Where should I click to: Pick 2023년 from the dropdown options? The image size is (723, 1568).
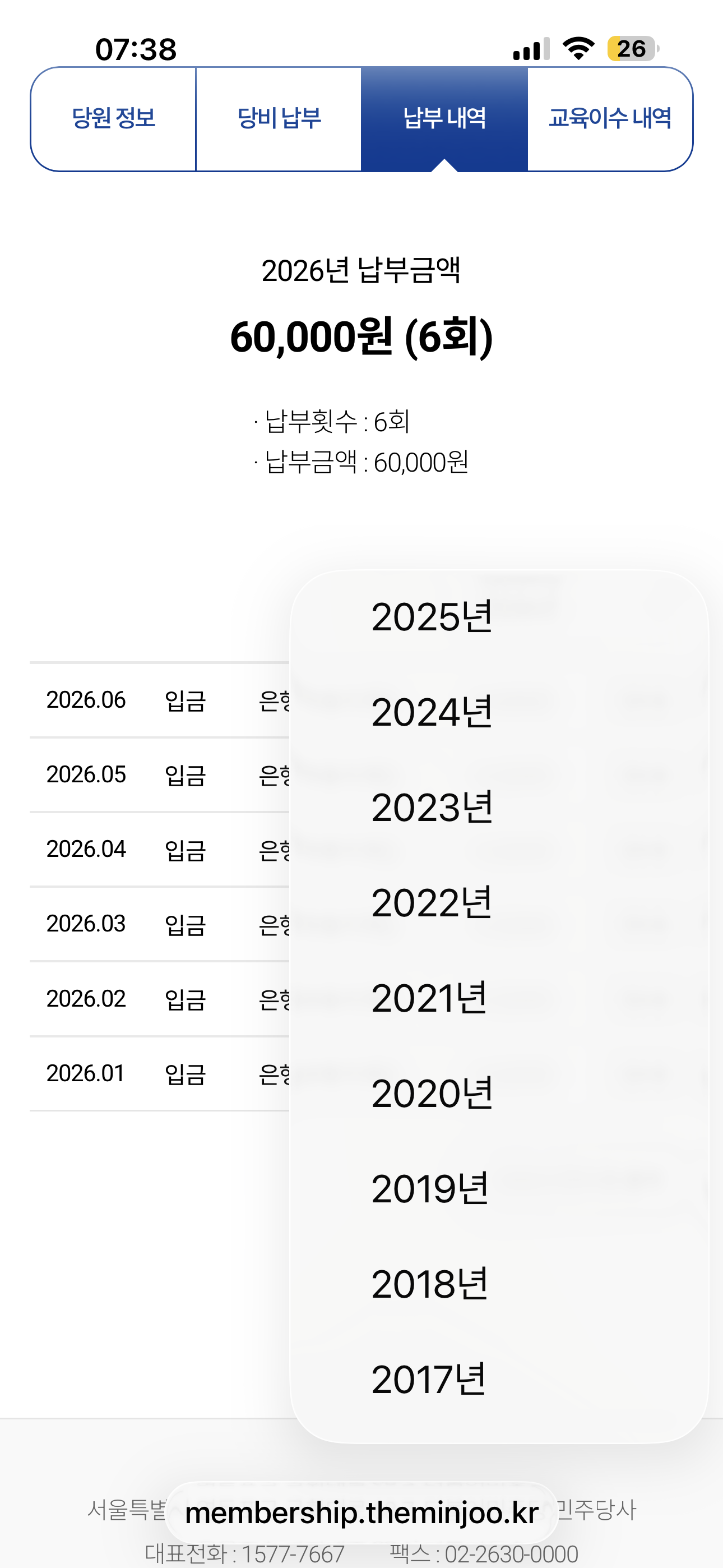tap(499, 808)
